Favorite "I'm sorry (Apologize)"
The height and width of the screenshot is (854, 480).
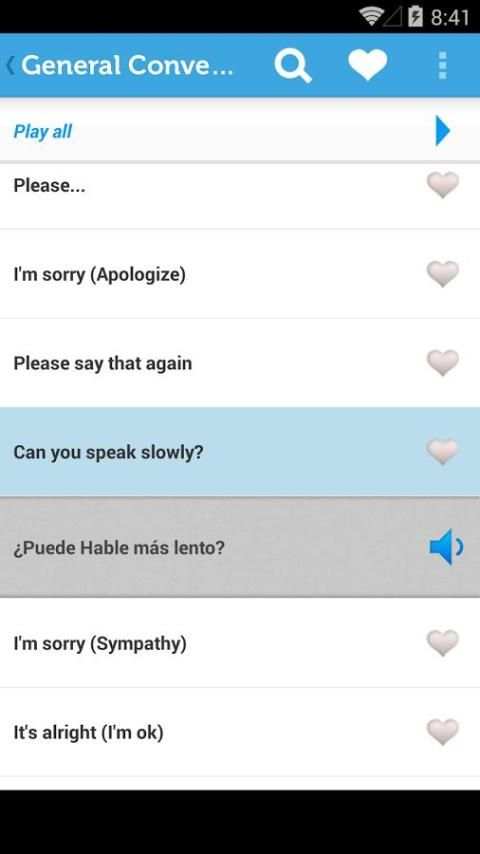tap(442, 274)
